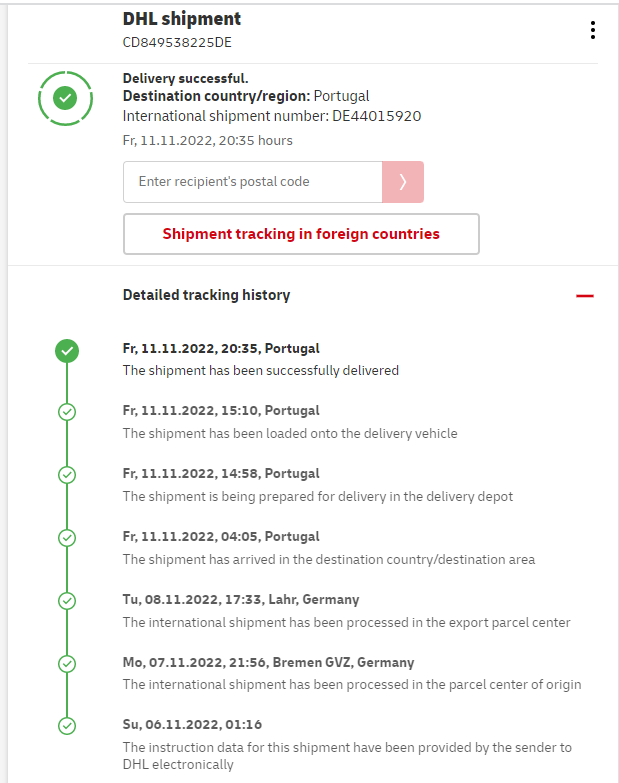
Task: Open Shipment tracking in foreign countries
Action: (301, 234)
